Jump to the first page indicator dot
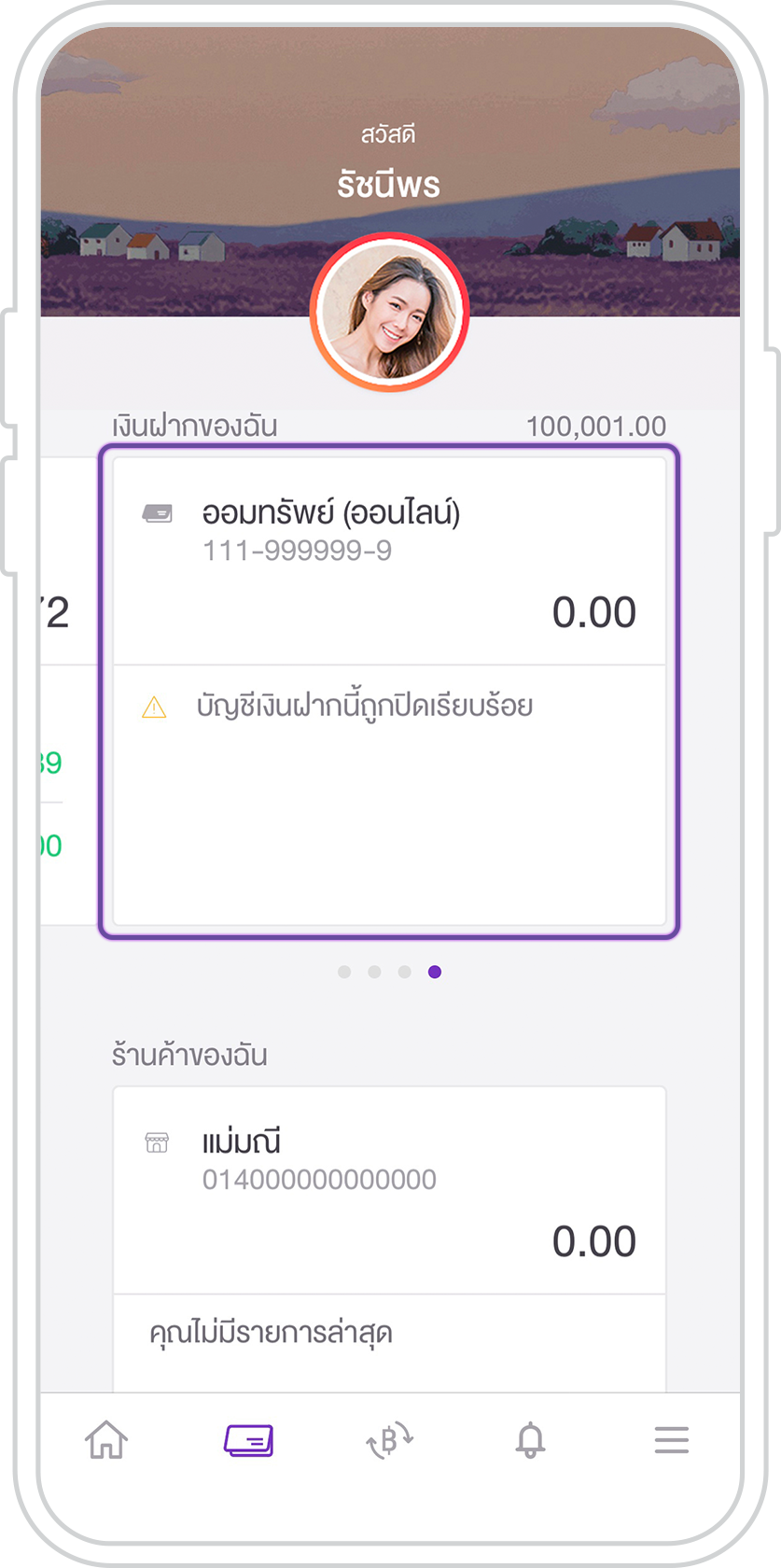Viewport: 781px width, 1568px height. [x=344, y=972]
